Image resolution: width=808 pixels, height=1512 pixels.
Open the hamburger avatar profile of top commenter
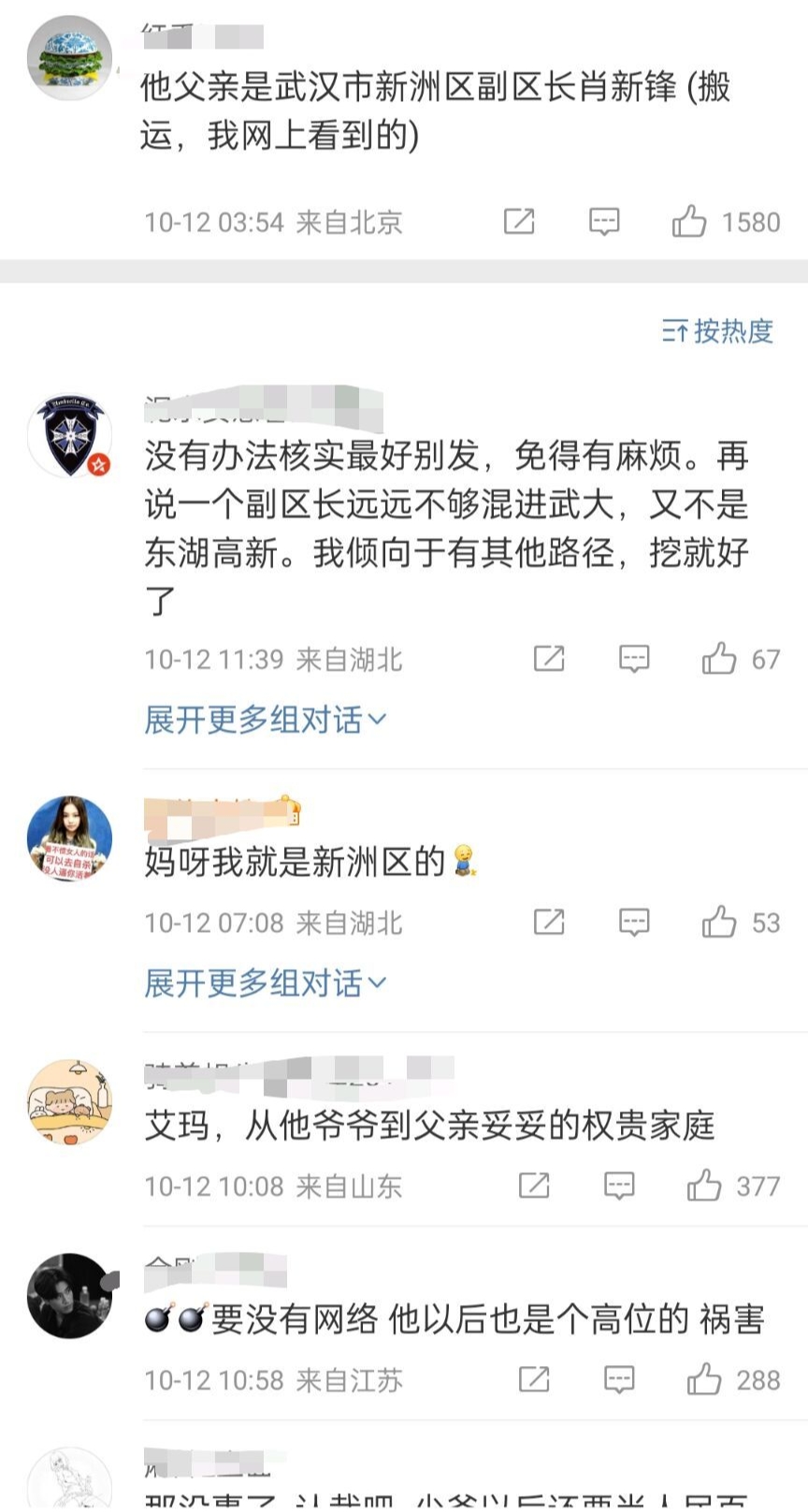tap(70, 58)
